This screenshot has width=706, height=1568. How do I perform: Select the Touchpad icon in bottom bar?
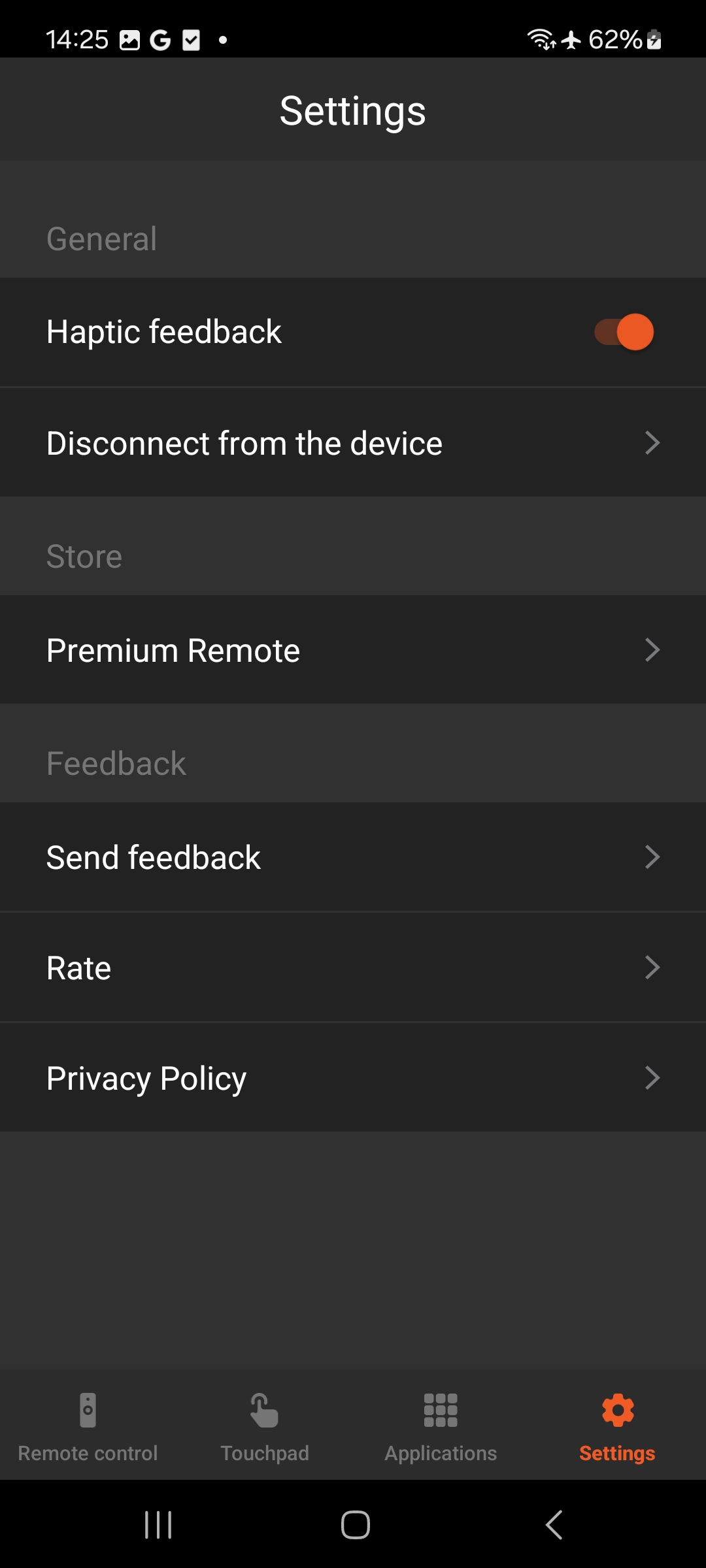click(x=264, y=1411)
